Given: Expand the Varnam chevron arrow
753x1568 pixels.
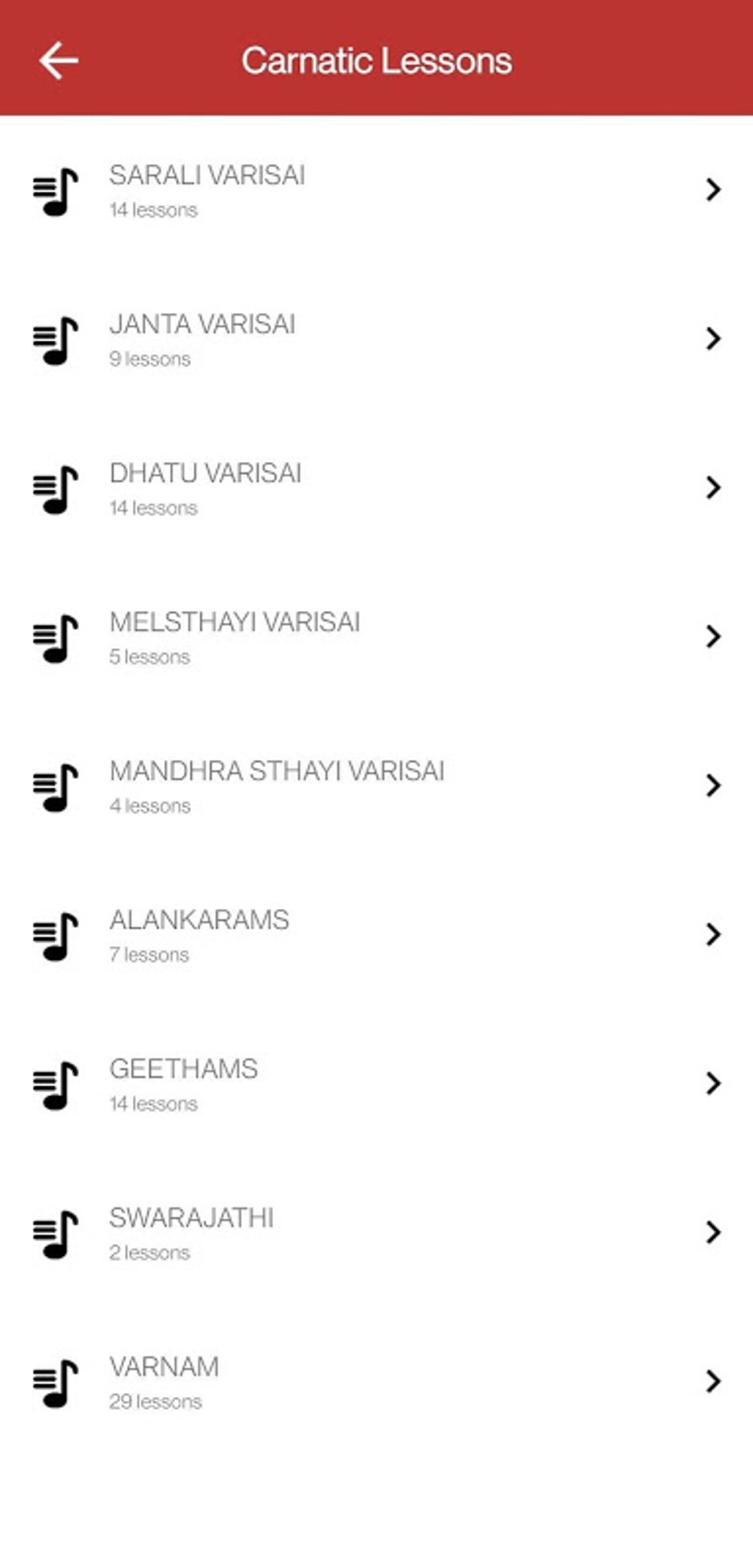Looking at the screenshot, I should pos(712,1381).
